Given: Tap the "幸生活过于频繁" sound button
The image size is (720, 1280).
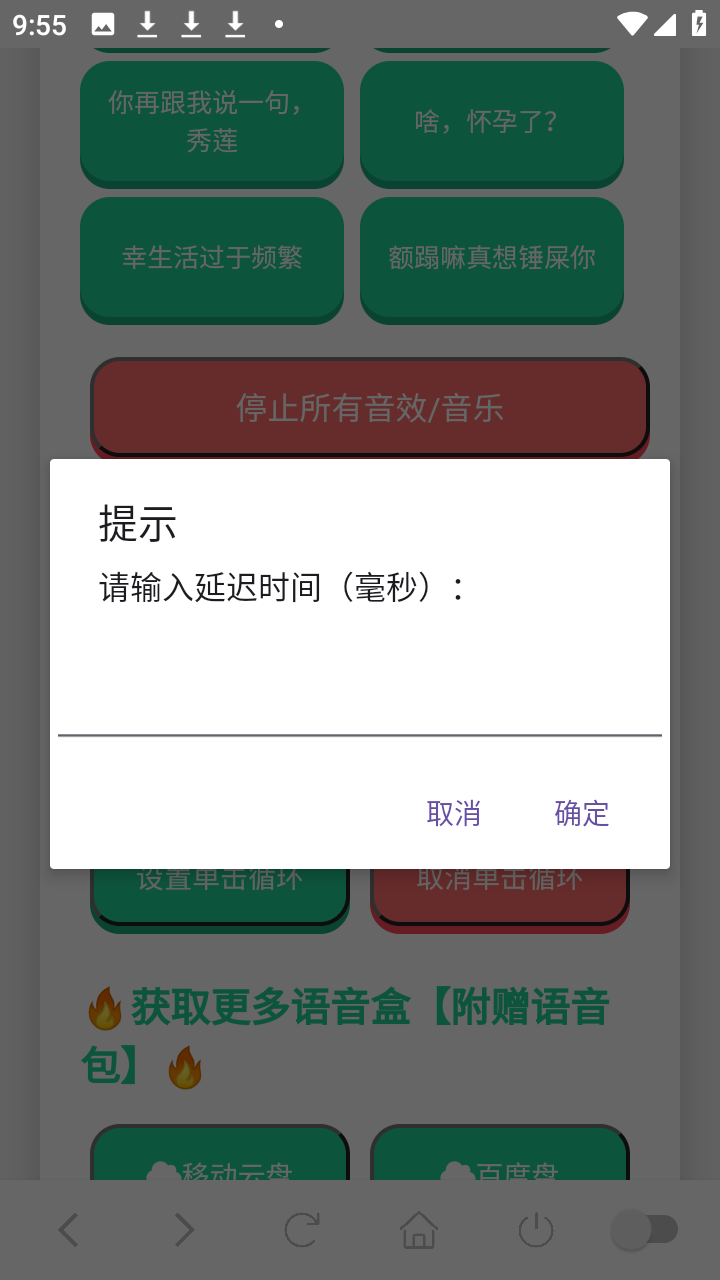Looking at the screenshot, I should coord(212,258).
